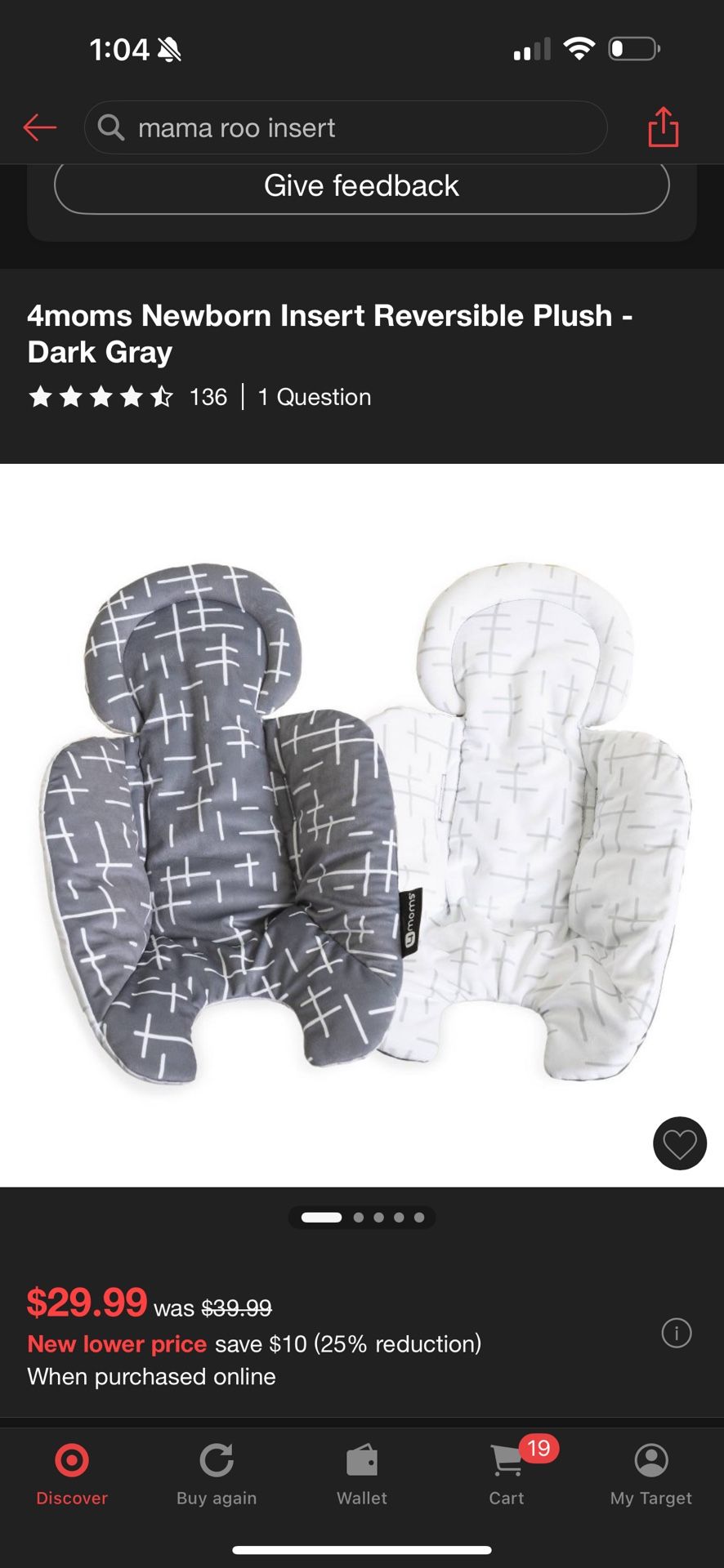
Task: Go to the My Target tab
Action: [650, 1474]
